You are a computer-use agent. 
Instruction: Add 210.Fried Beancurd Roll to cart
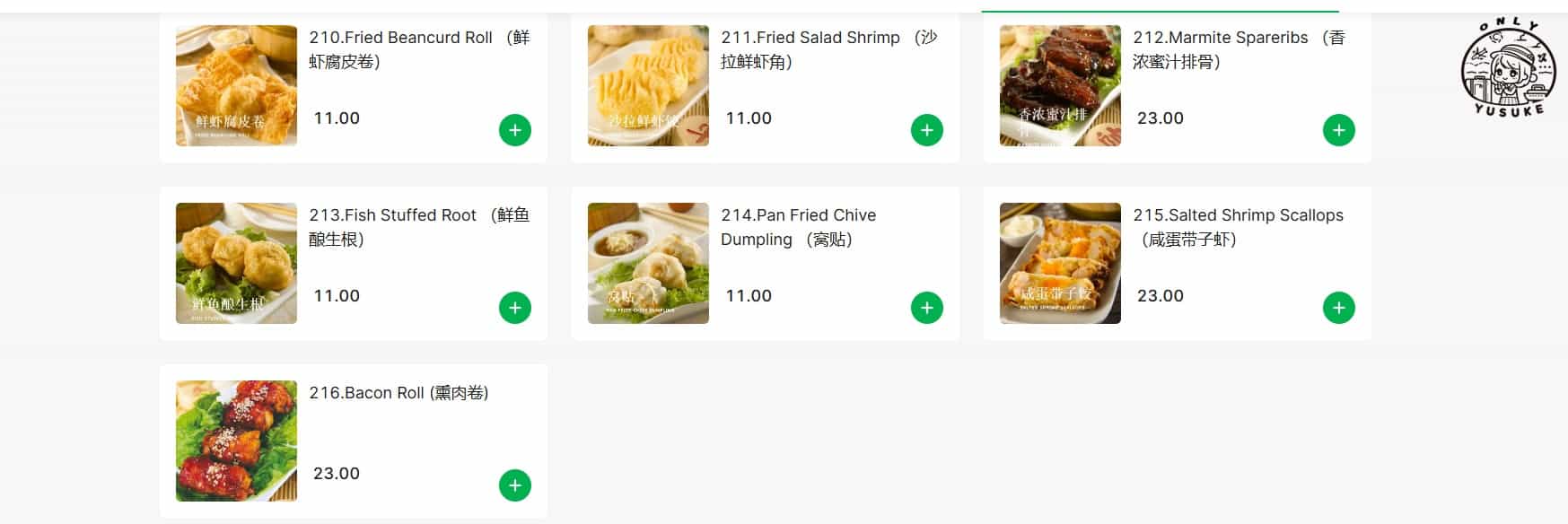pyautogui.click(x=515, y=130)
